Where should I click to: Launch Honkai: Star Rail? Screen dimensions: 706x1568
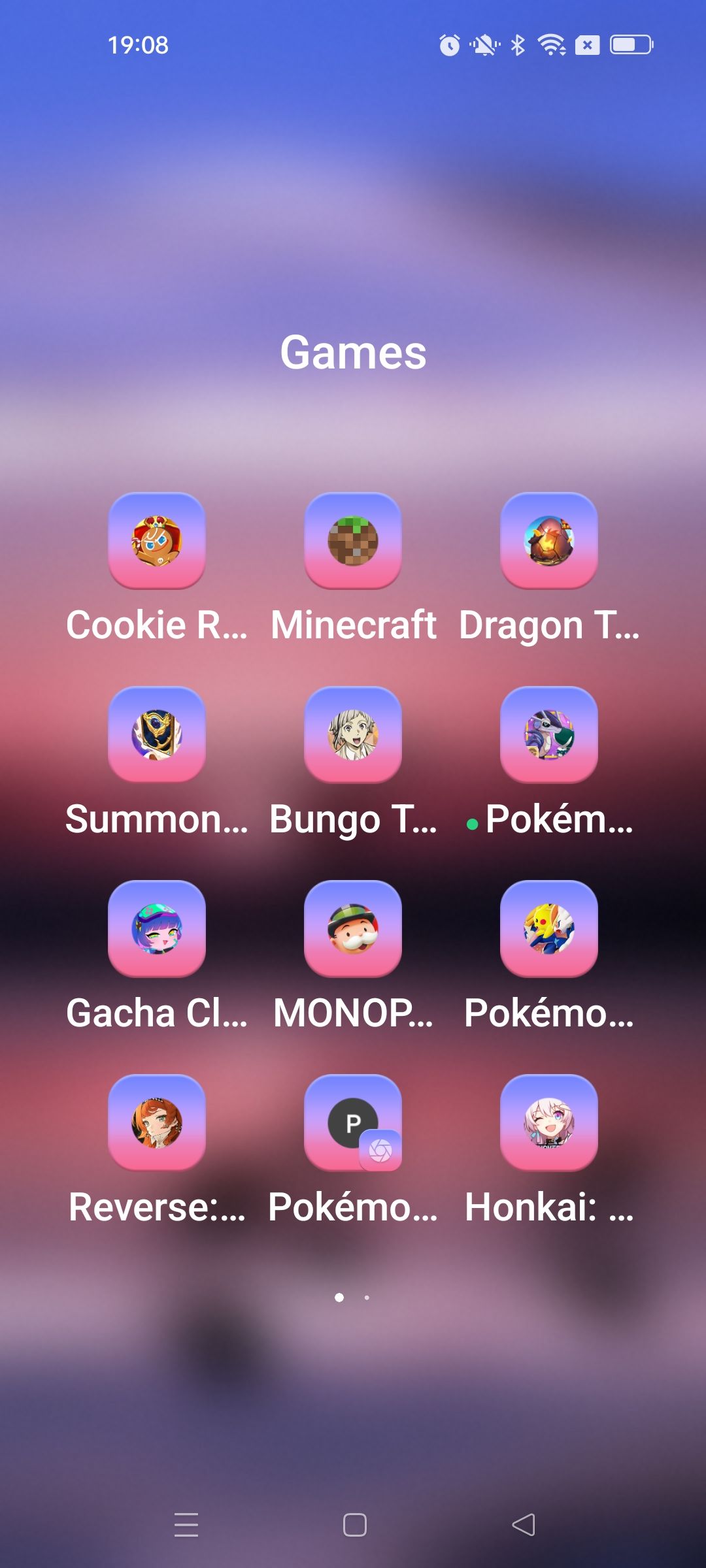549,1125
